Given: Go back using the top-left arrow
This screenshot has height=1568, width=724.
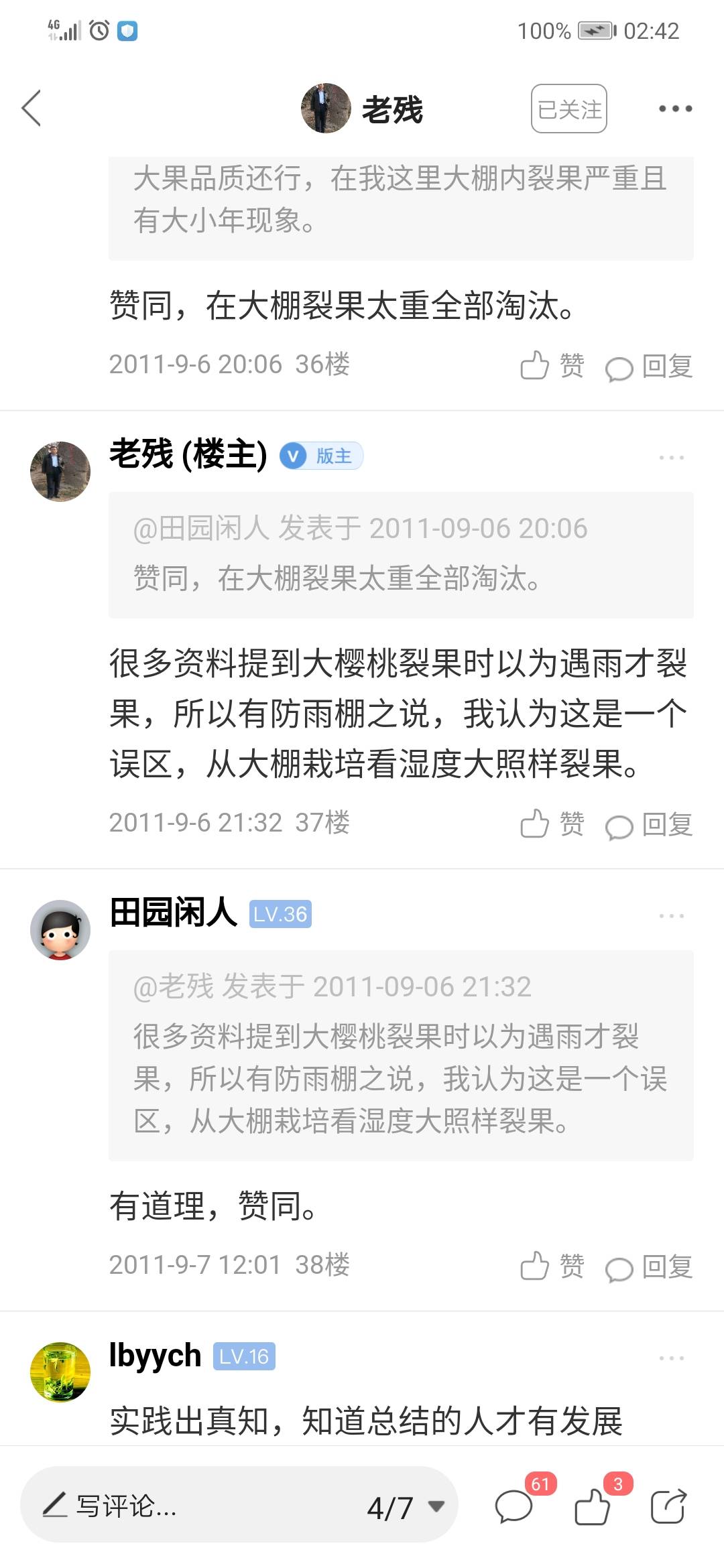Looking at the screenshot, I should (x=32, y=108).
